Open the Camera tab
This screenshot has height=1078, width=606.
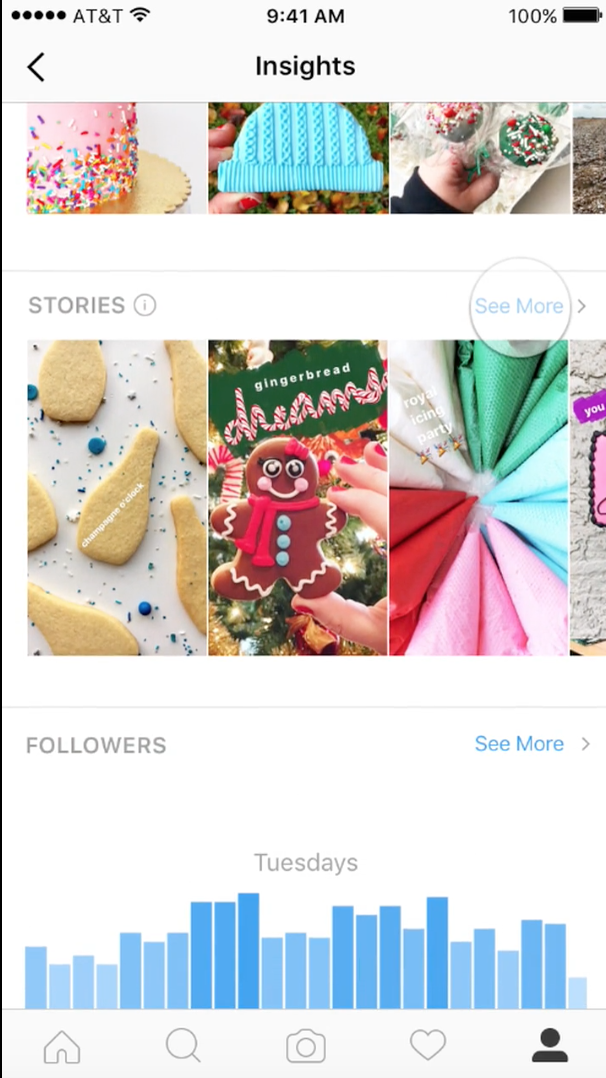(x=305, y=1046)
